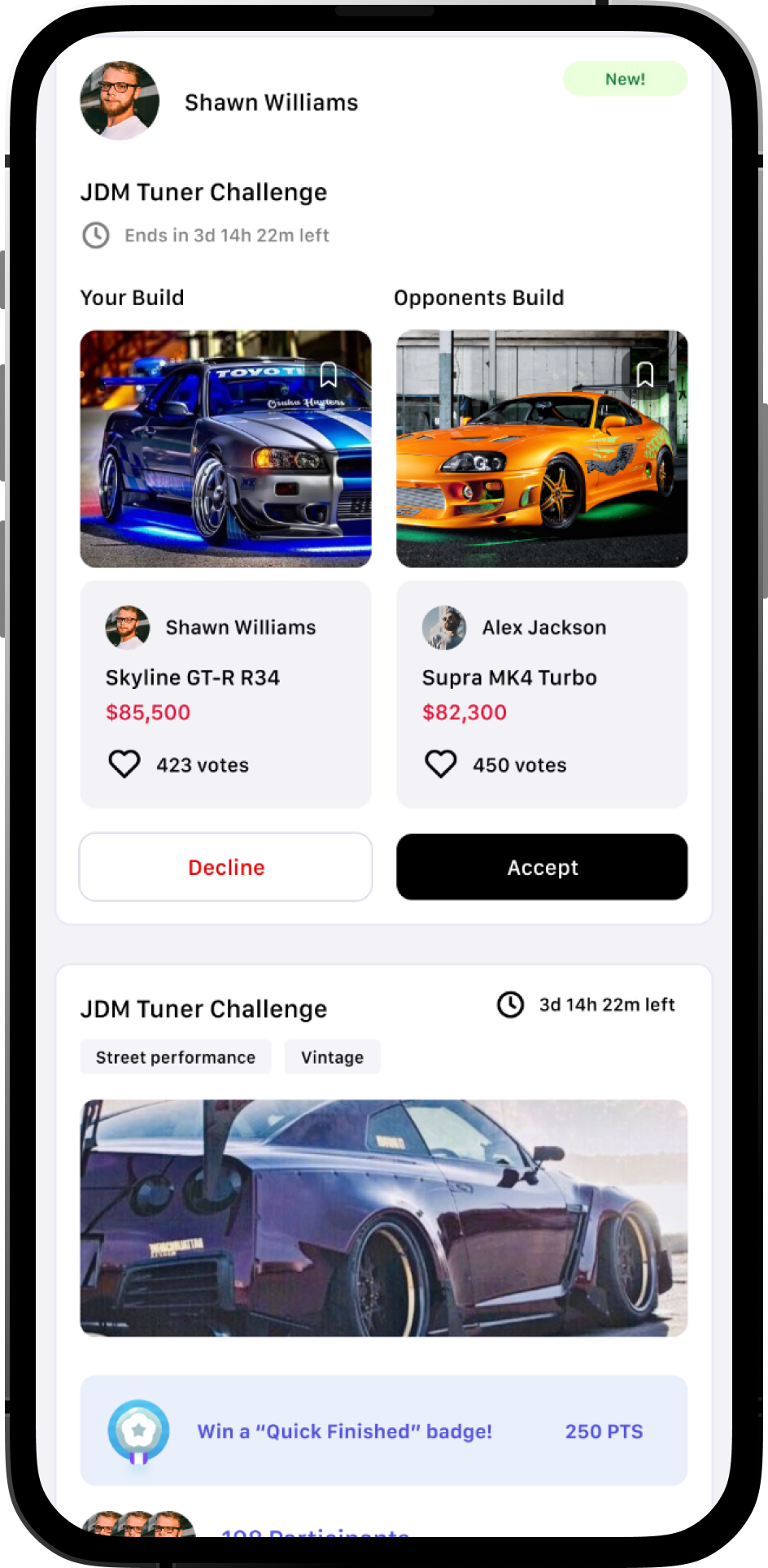Open Shawn Williams' profile at top
Image resolution: width=768 pixels, height=1568 pixels.
[x=120, y=101]
